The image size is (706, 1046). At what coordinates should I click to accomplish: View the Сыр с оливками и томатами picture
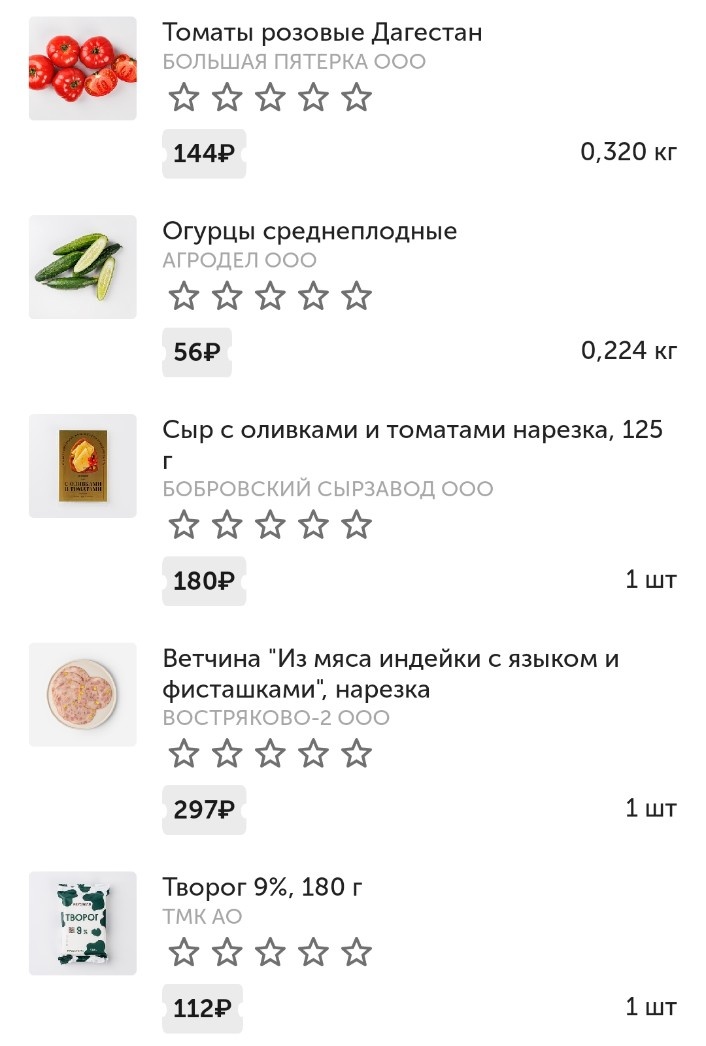tap(82, 465)
